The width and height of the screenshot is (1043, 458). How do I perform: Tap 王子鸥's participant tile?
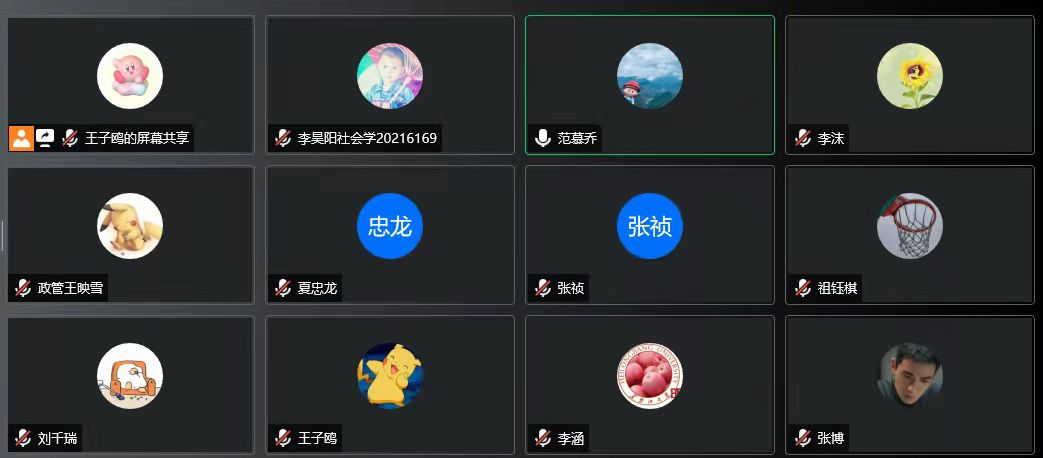(x=390, y=385)
